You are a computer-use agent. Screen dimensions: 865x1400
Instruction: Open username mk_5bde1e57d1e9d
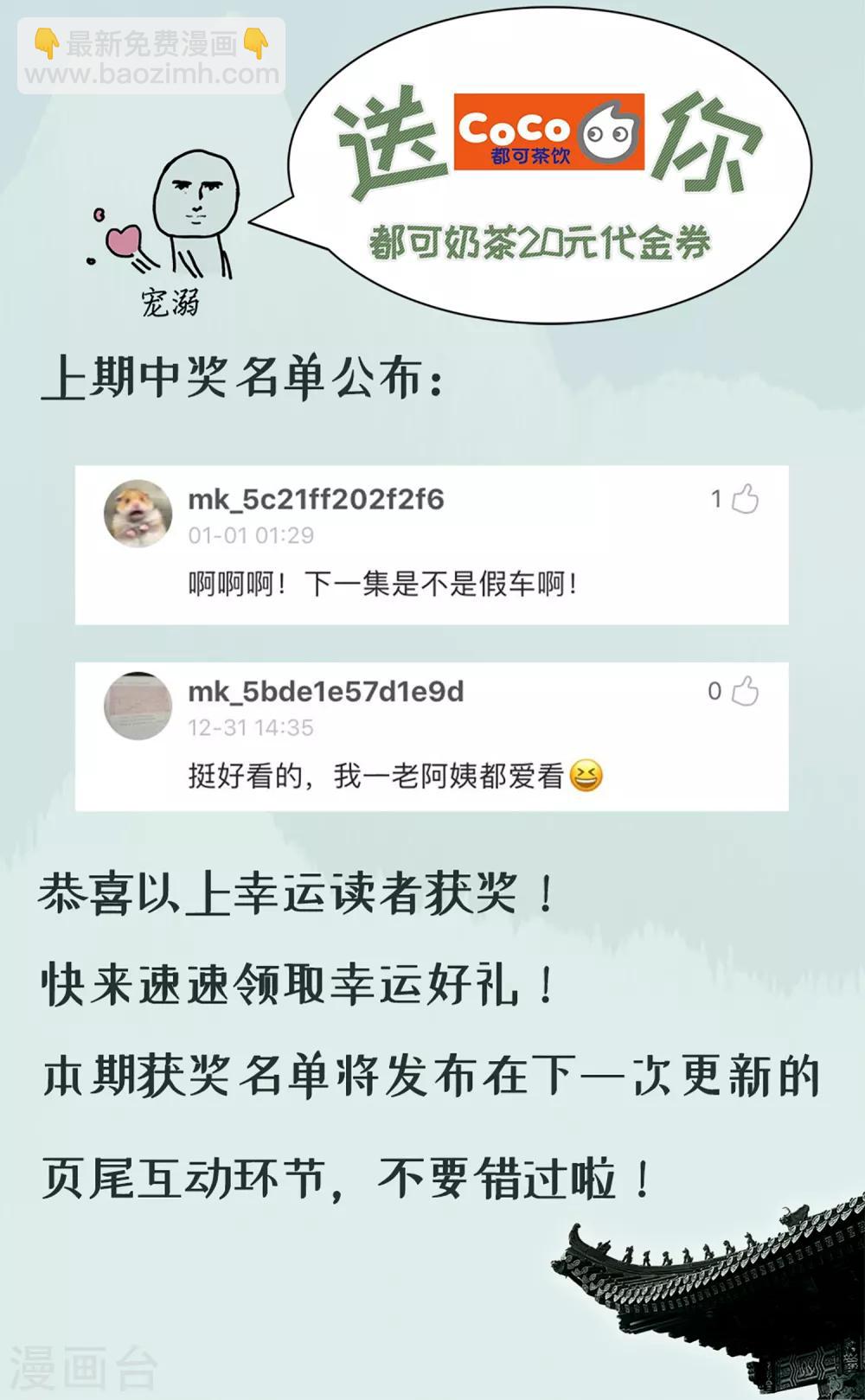click(x=327, y=690)
